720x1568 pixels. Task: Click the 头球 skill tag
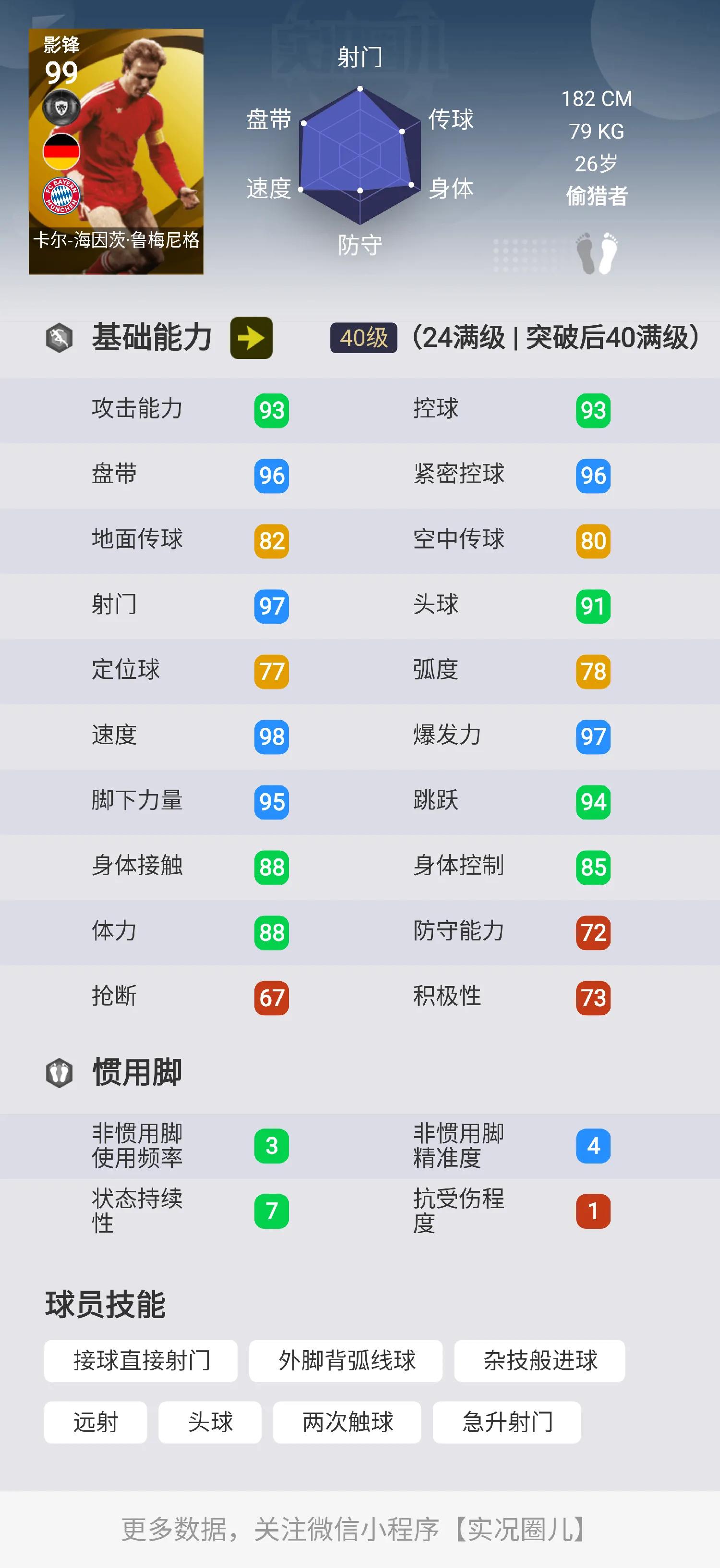(x=210, y=1423)
